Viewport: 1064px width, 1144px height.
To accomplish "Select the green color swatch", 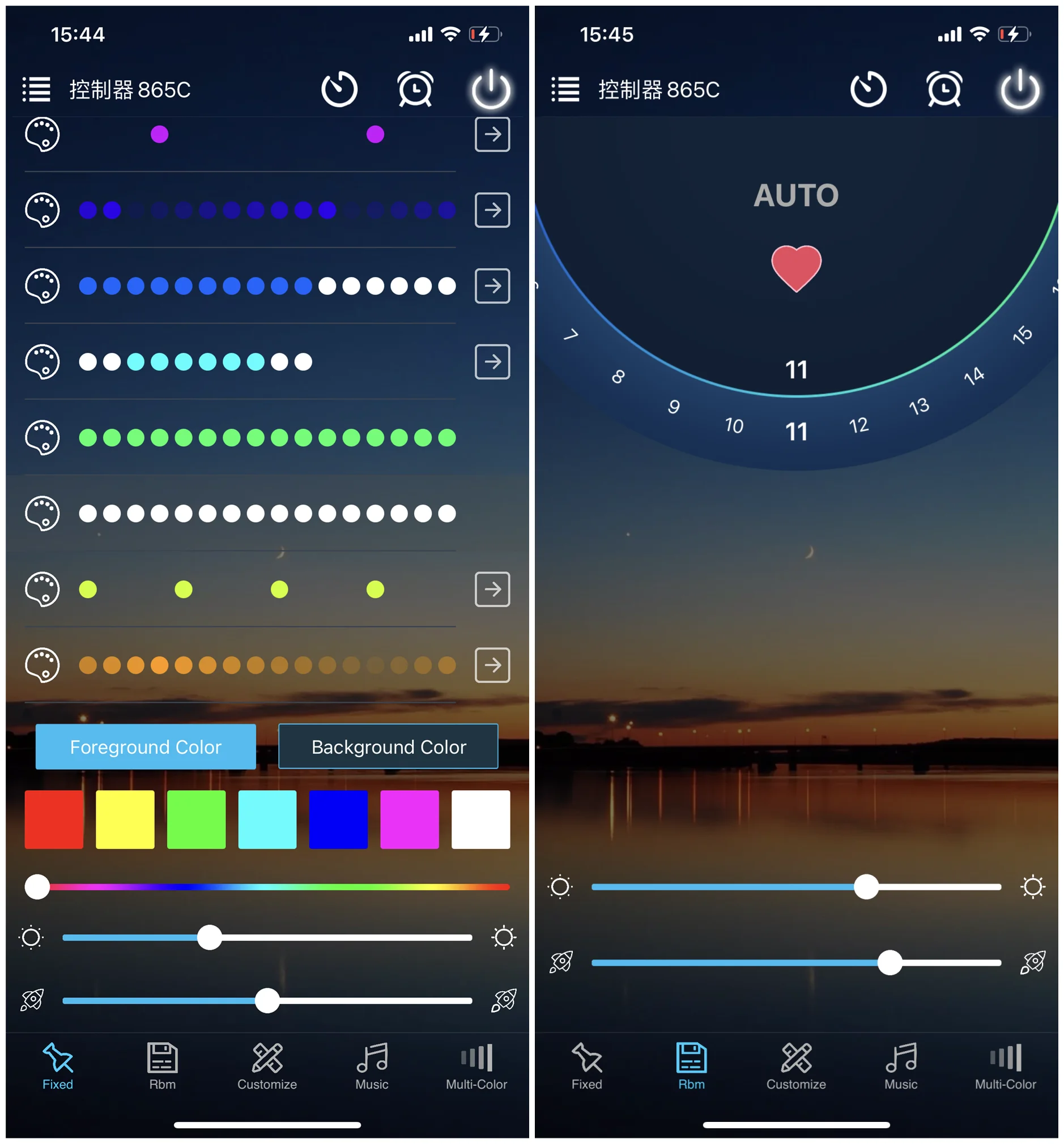I will 197,819.
